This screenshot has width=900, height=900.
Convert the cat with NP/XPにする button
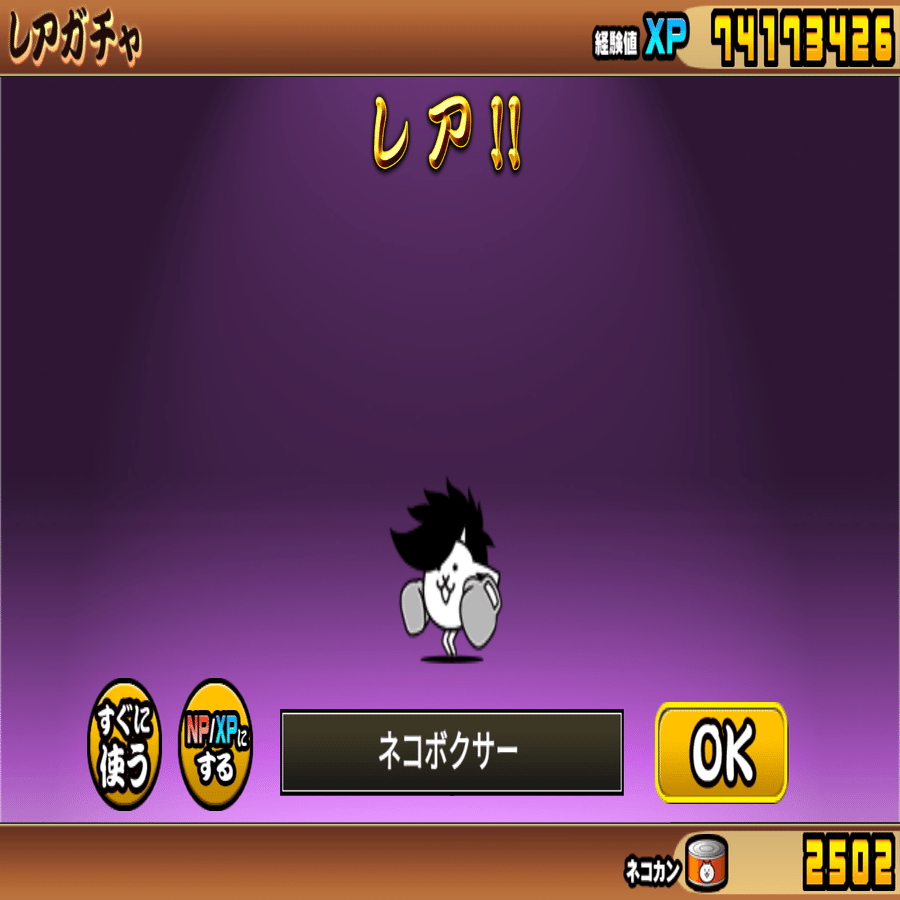coord(216,746)
